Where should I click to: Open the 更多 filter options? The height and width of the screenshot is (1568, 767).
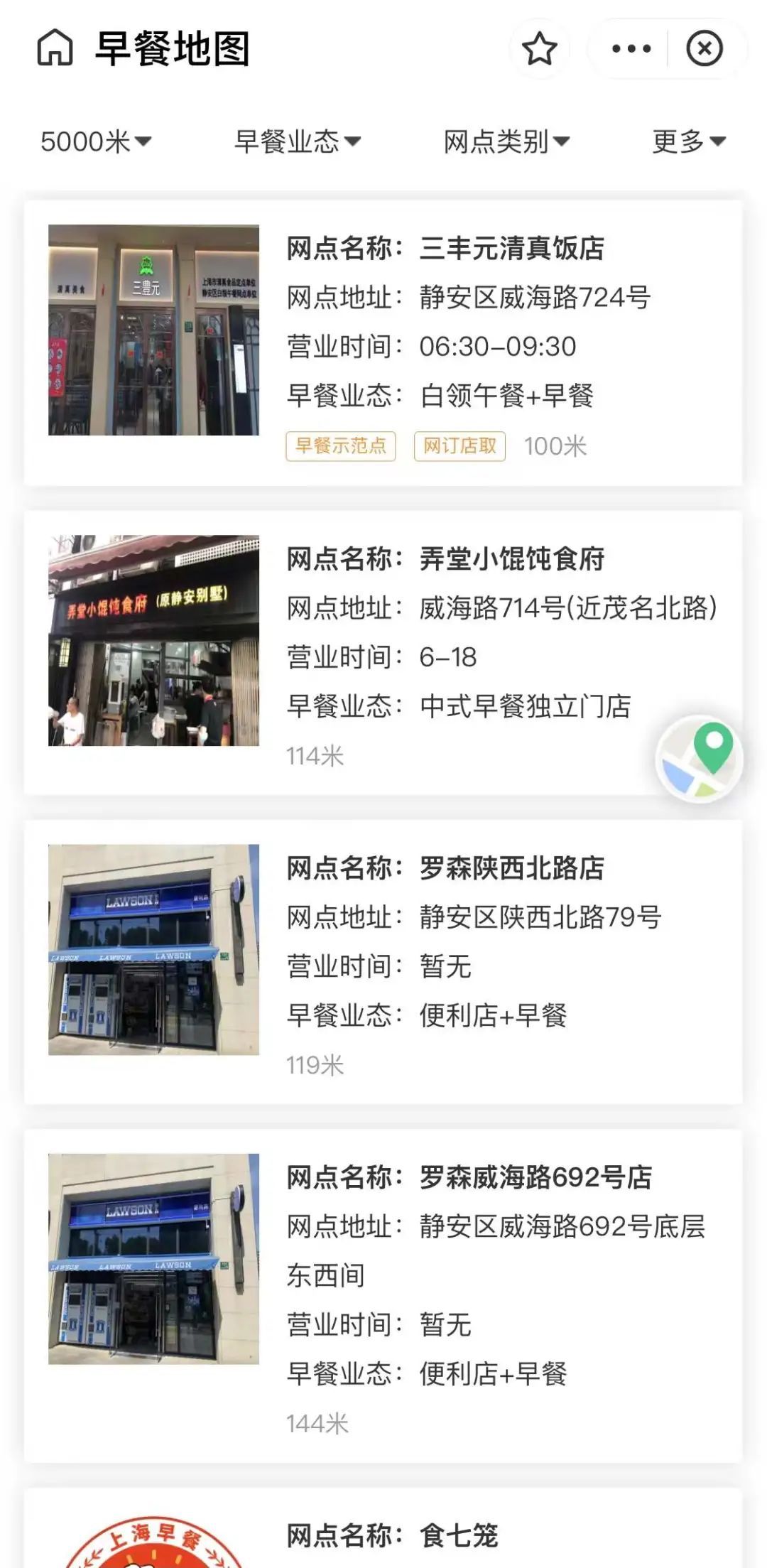[x=689, y=141]
